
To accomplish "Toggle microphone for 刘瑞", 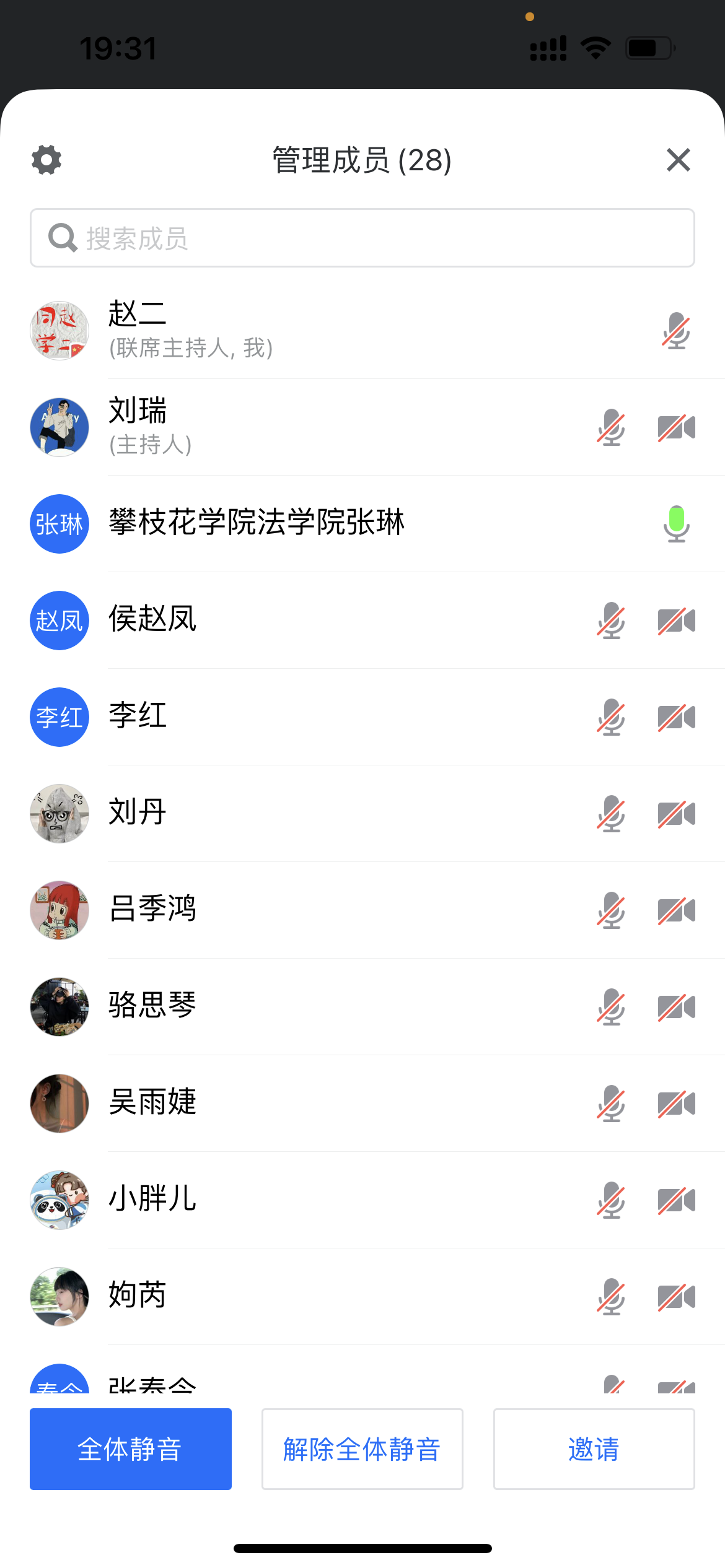I will 611,427.
